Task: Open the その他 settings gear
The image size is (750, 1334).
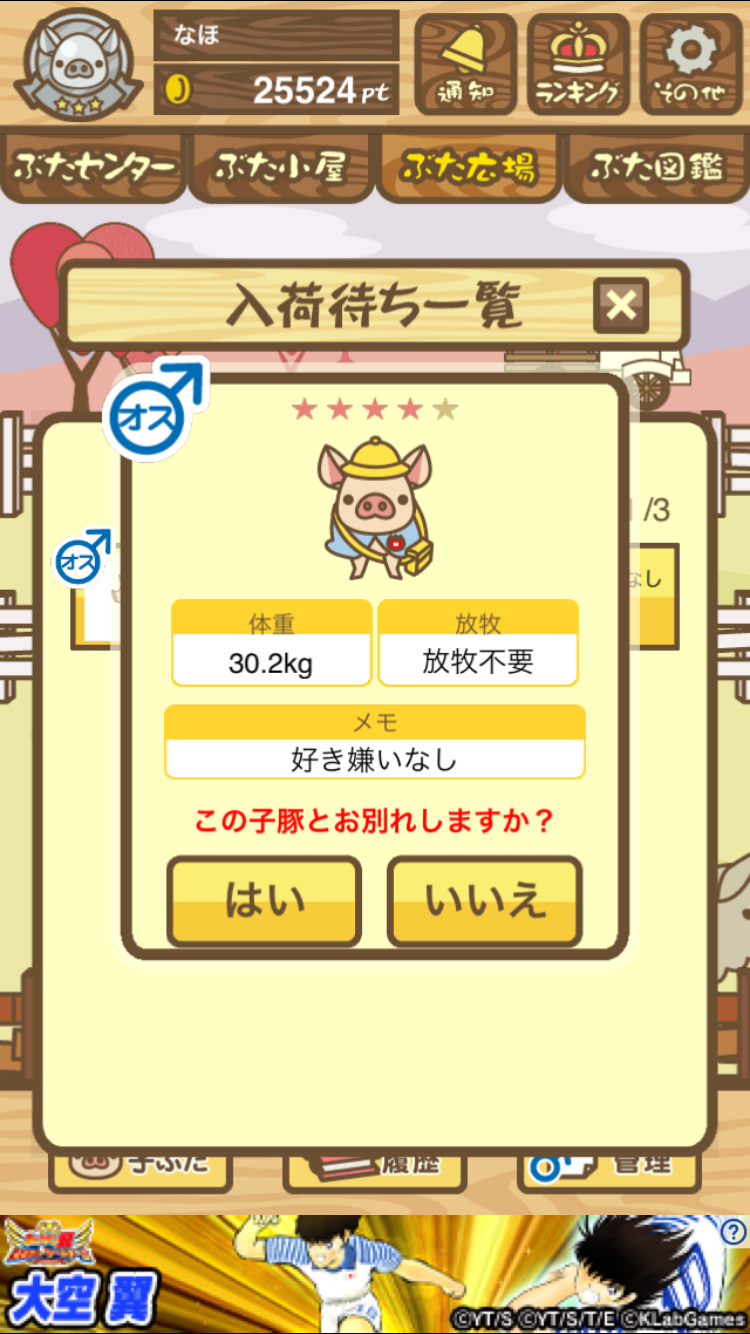Action: (x=691, y=63)
